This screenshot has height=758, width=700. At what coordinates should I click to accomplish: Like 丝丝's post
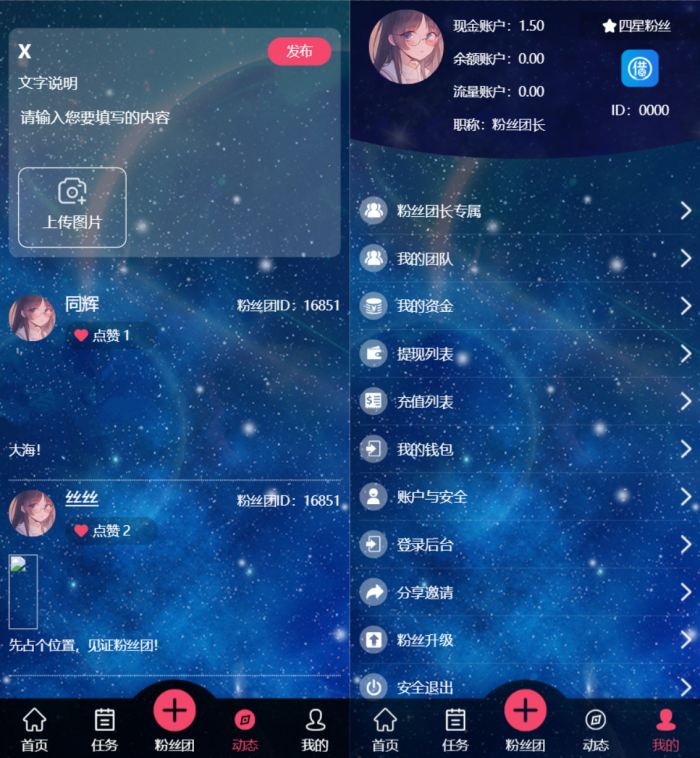110,531
